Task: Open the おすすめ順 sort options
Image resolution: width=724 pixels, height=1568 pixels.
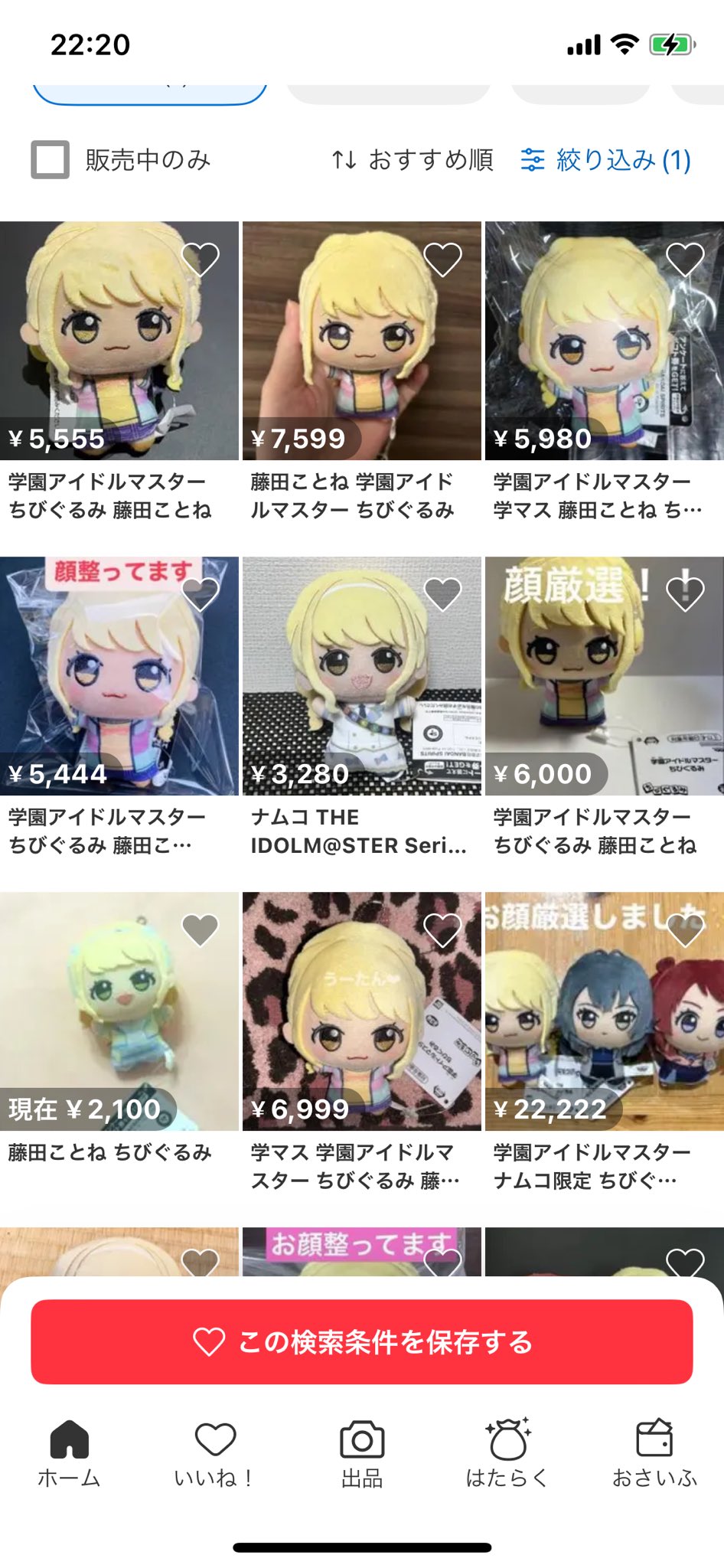Action: (413, 160)
